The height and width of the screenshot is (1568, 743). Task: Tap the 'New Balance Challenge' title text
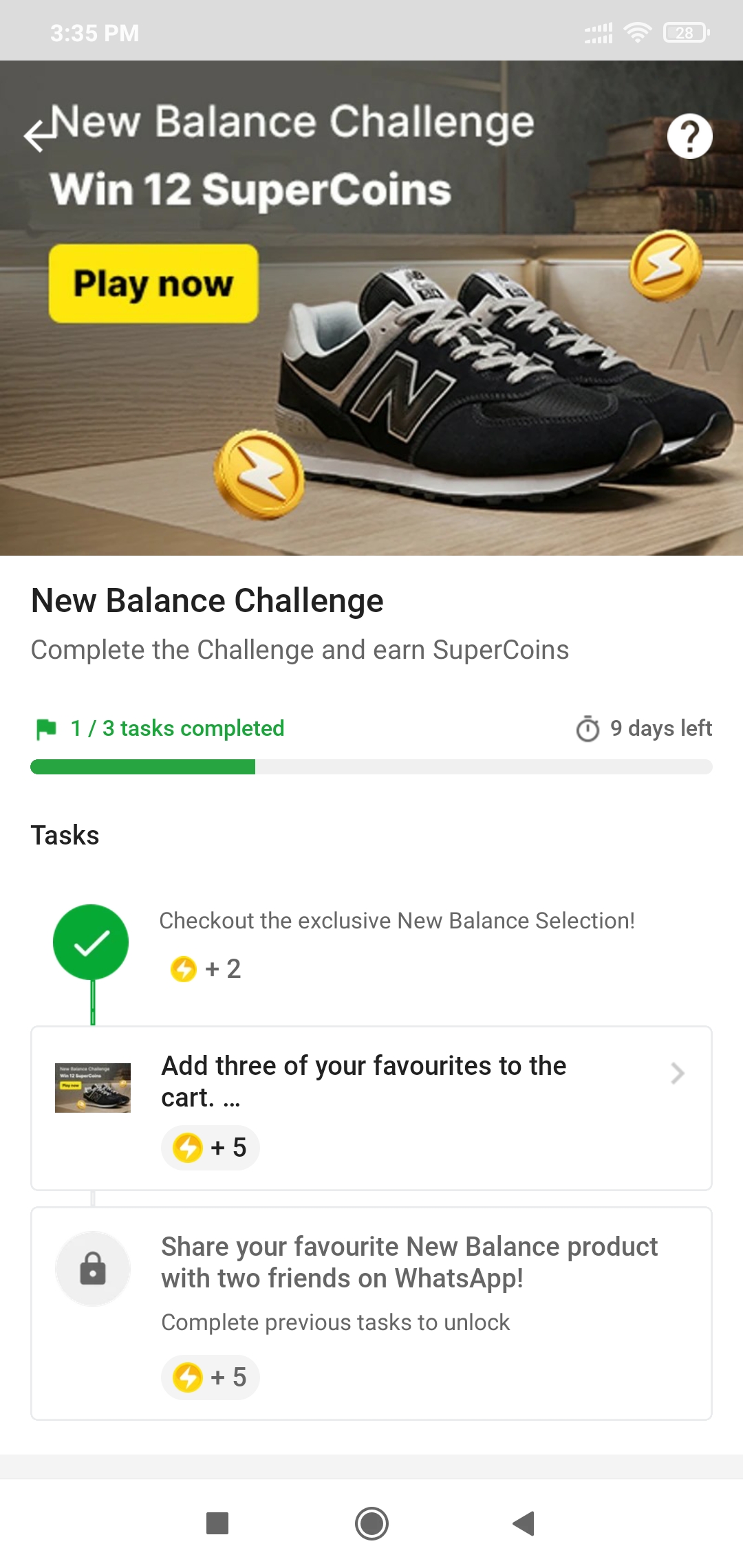(206, 600)
